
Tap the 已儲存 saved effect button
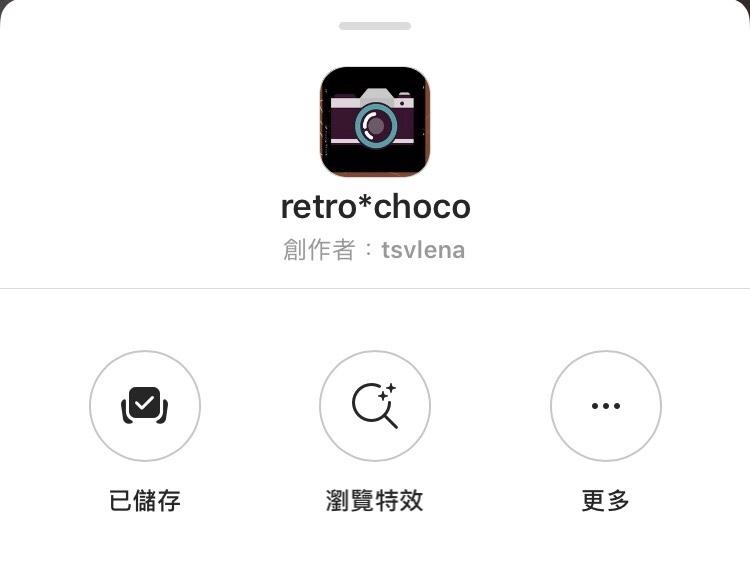(x=145, y=406)
